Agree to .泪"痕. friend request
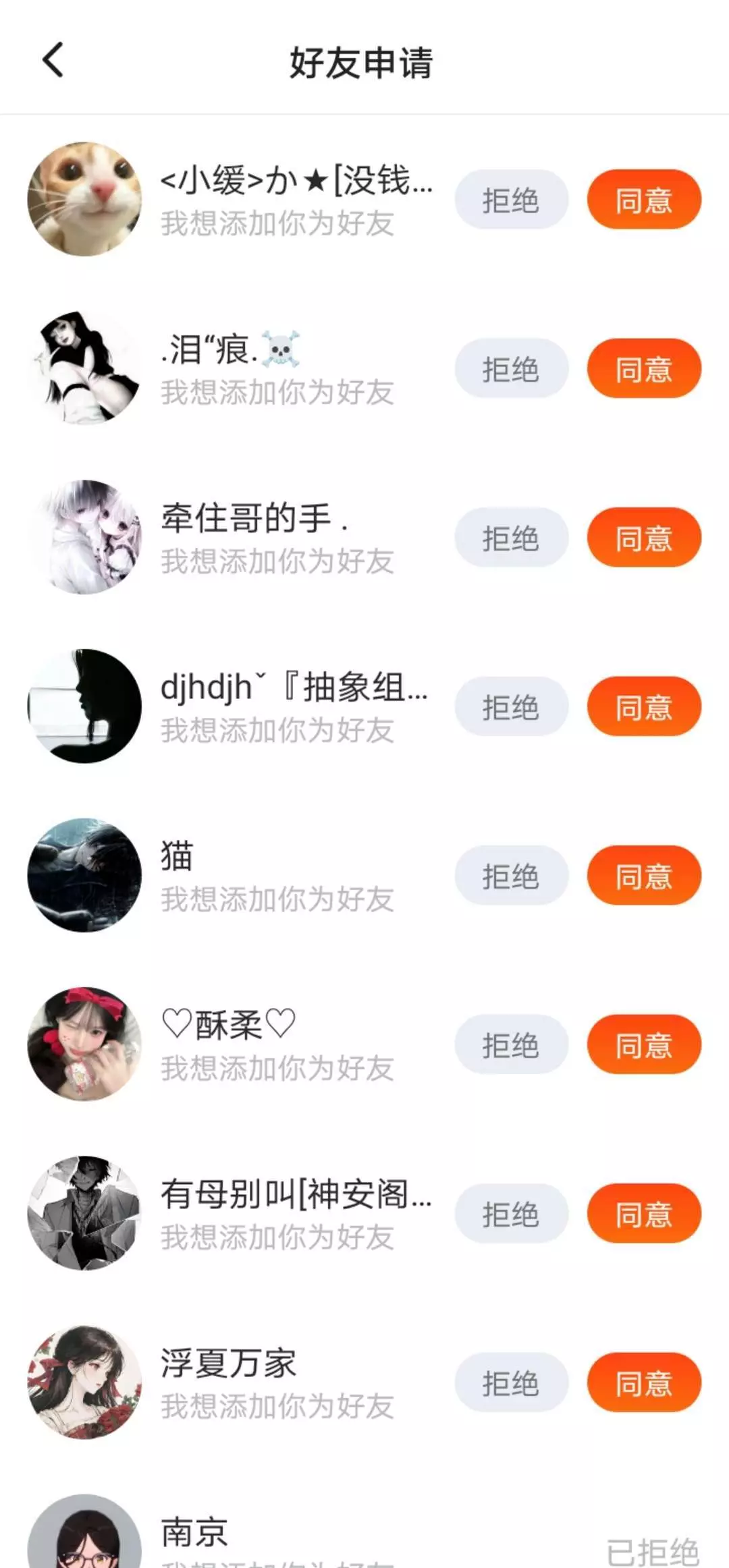The height and width of the screenshot is (1568, 729). tap(644, 368)
